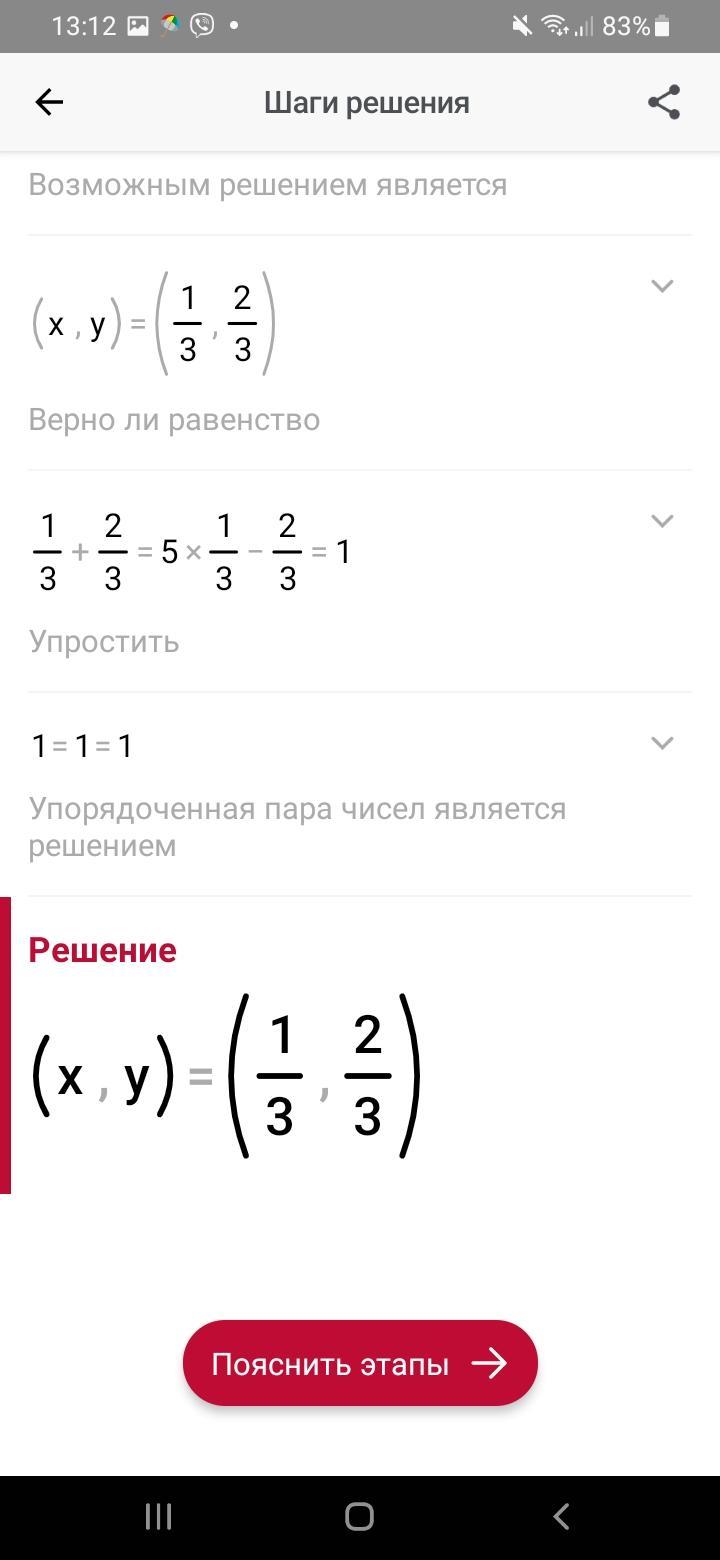Open recent apps from the navigation bar

point(159,1517)
